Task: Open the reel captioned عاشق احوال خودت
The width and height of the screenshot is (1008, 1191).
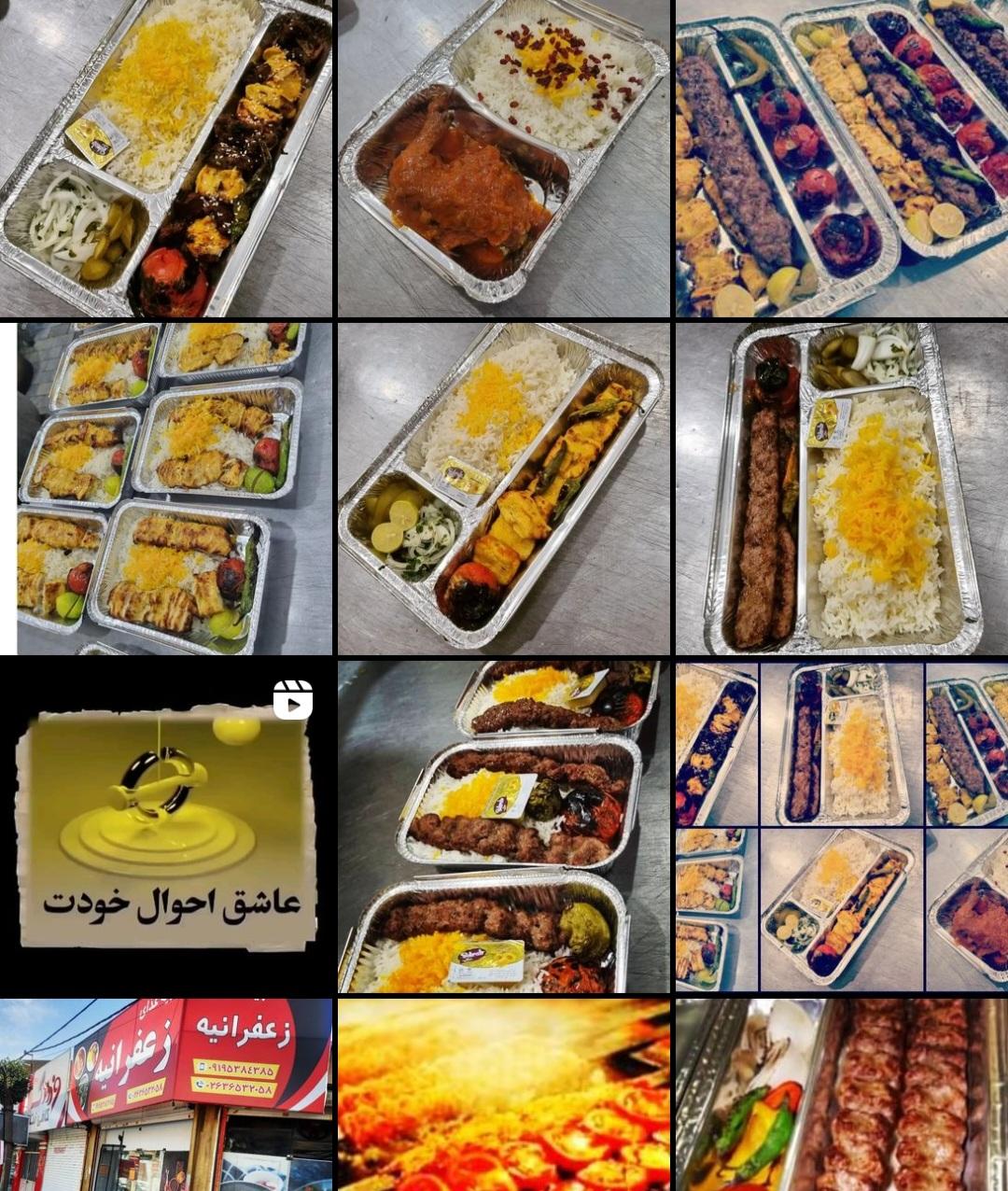Action: tap(166, 827)
